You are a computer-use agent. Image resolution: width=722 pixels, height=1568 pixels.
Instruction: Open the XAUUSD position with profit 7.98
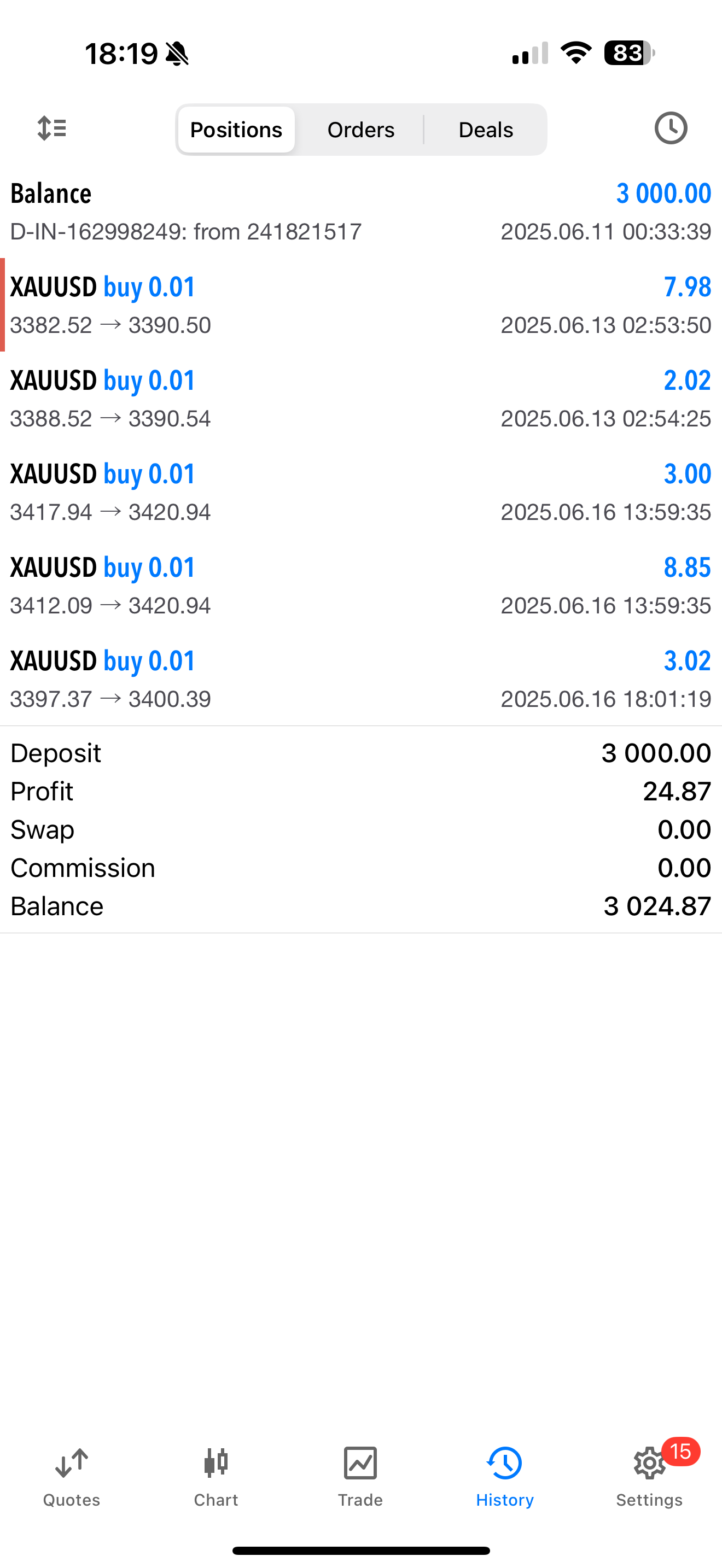pyautogui.click(x=361, y=305)
